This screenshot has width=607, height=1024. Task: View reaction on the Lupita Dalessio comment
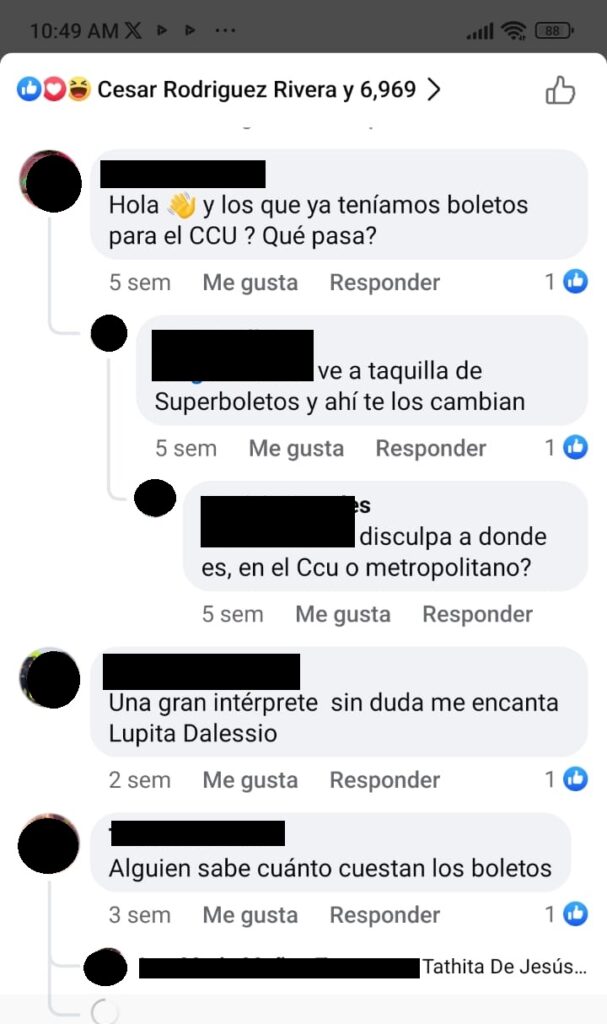[567, 779]
